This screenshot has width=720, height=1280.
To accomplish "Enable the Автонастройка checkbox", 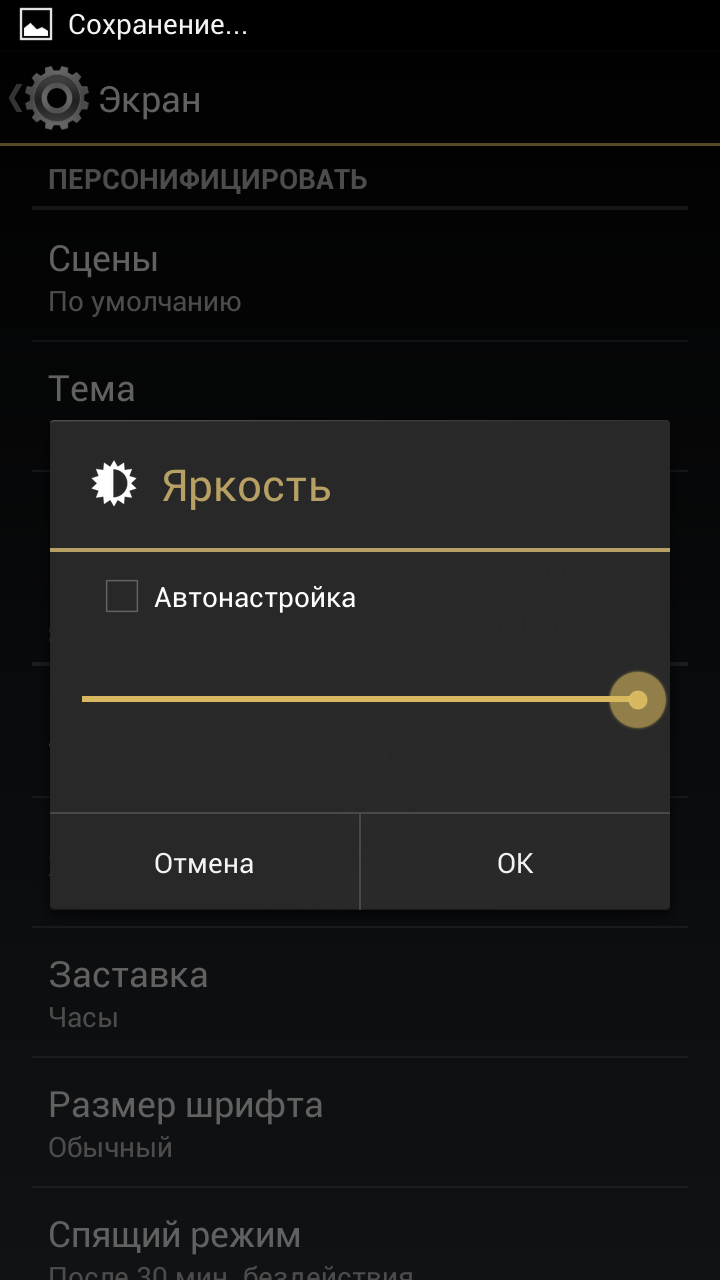I will click(x=122, y=598).
